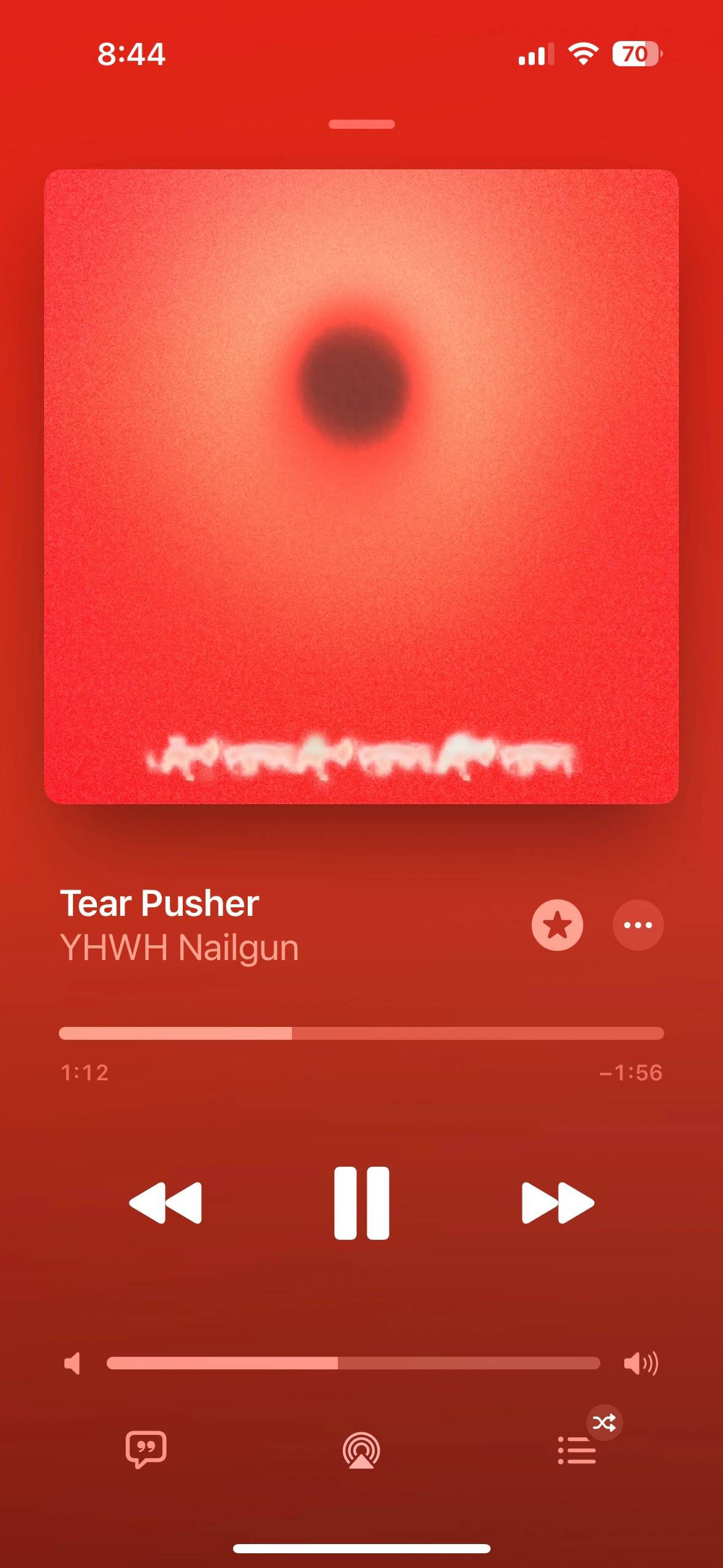Open the Playing Next queue list
The height and width of the screenshot is (1568, 723).
tap(577, 1450)
